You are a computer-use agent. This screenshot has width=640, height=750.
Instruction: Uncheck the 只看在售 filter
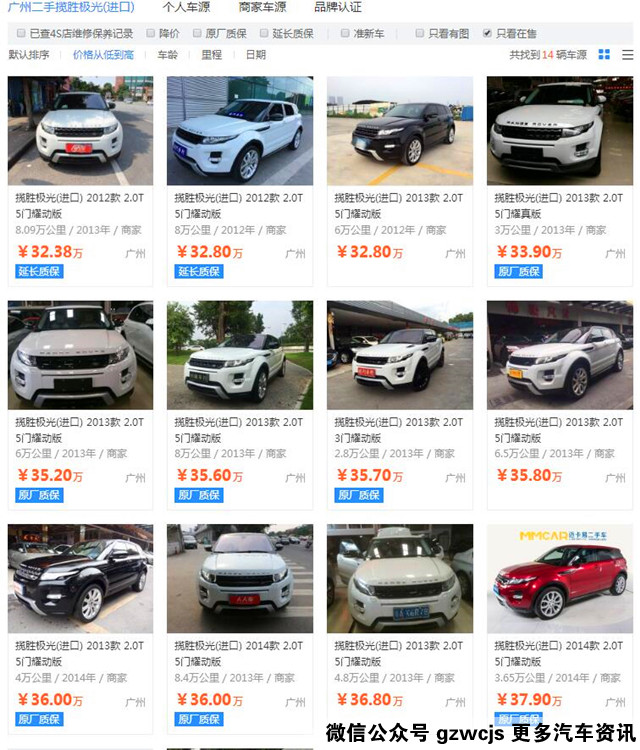pyautogui.click(x=487, y=33)
